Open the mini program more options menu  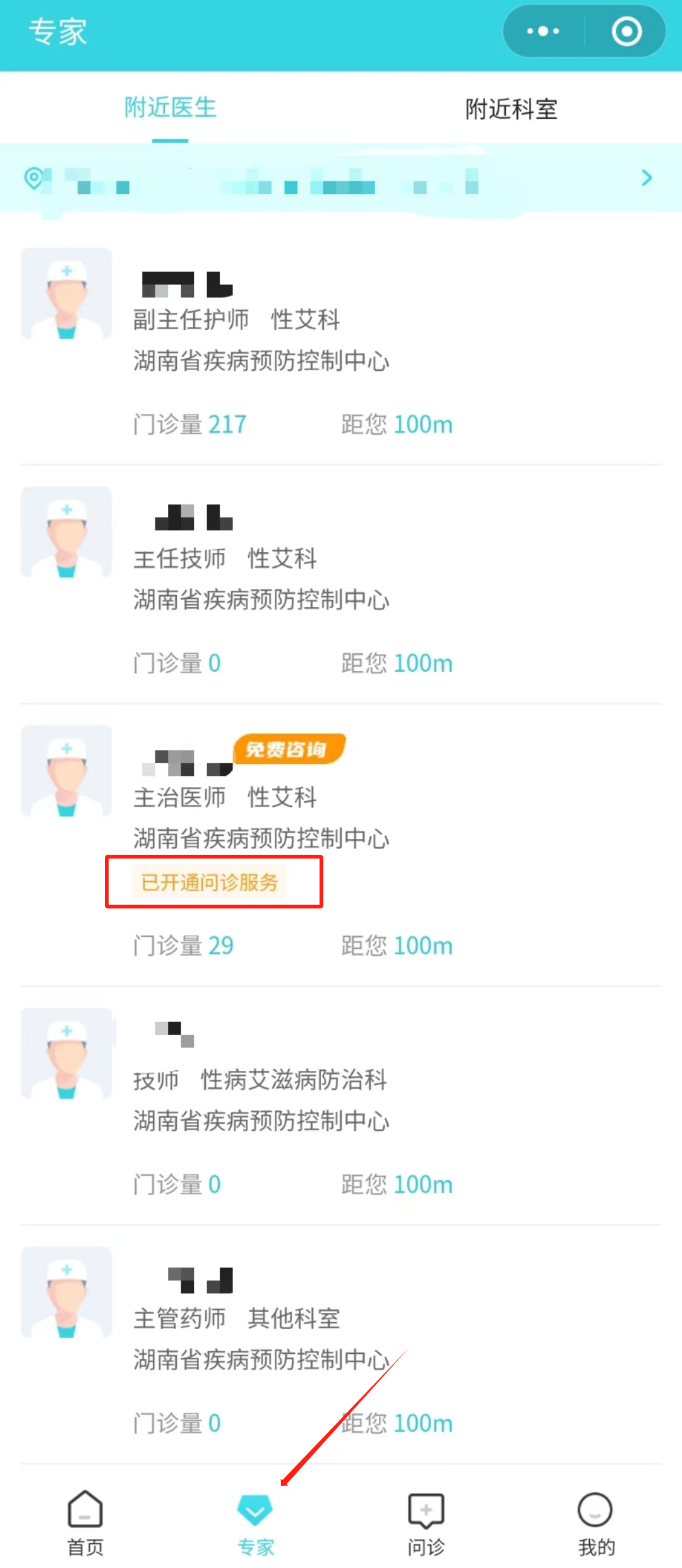pyautogui.click(x=543, y=31)
